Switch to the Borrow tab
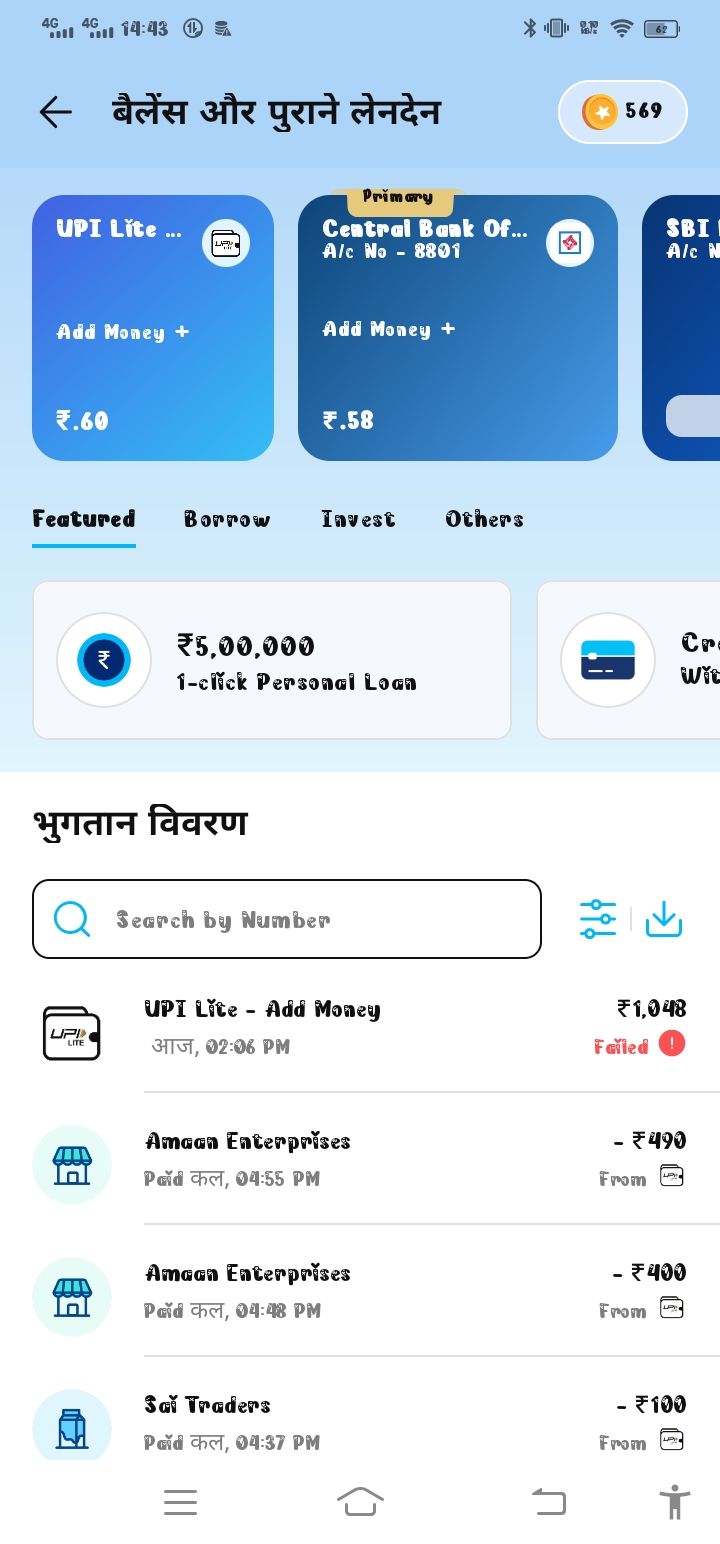Viewport: 720px width, 1544px height. pyautogui.click(x=227, y=519)
